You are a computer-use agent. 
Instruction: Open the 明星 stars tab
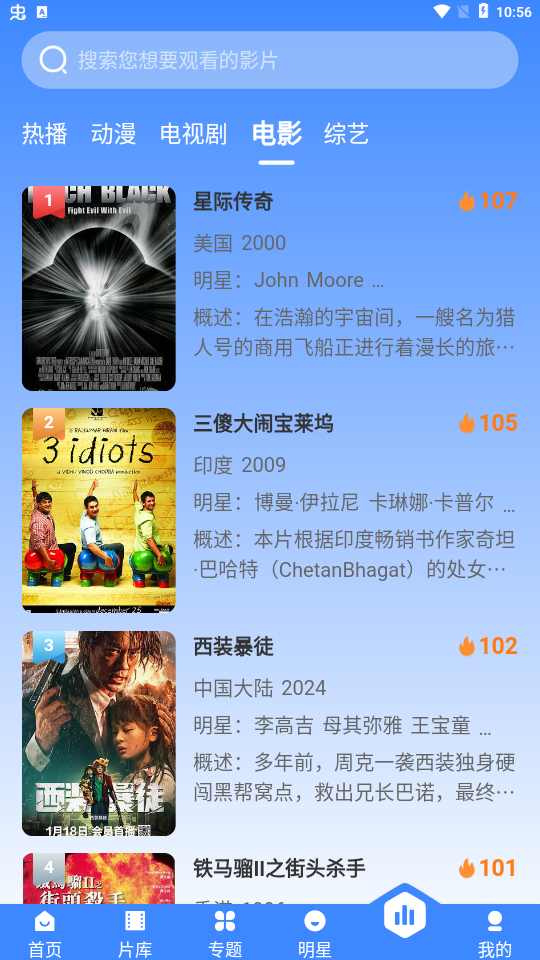315,933
